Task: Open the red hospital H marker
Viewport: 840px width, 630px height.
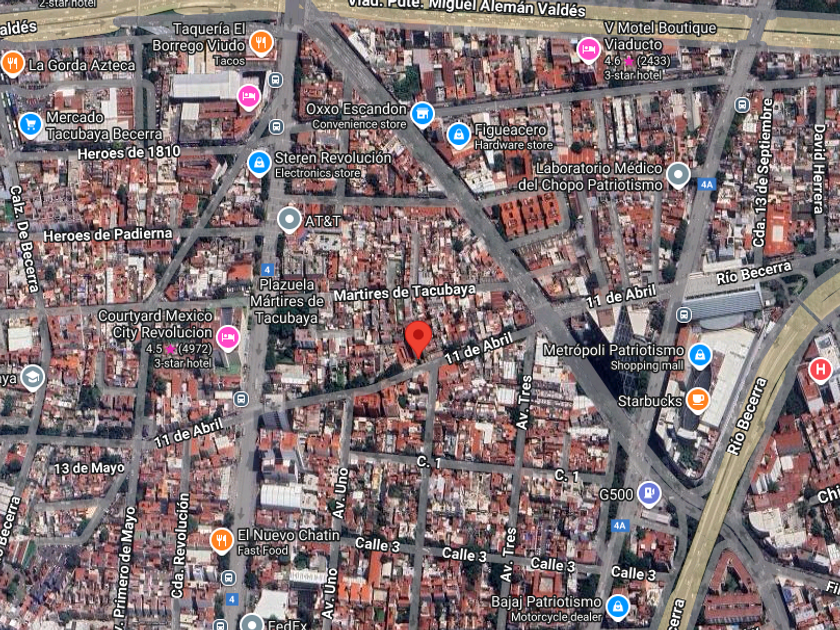Action: click(820, 370)
